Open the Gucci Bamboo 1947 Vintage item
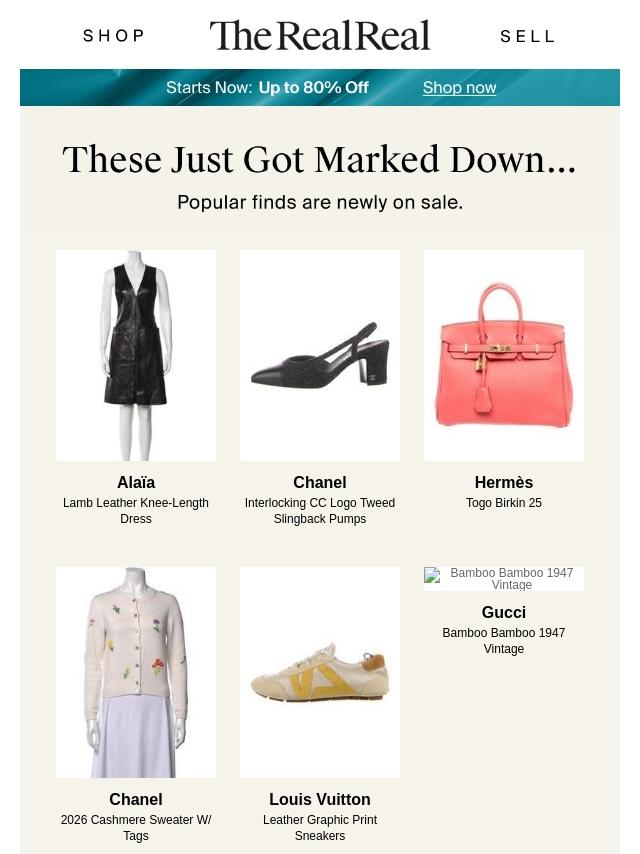The image size is (640, 854). coord(504,579)
